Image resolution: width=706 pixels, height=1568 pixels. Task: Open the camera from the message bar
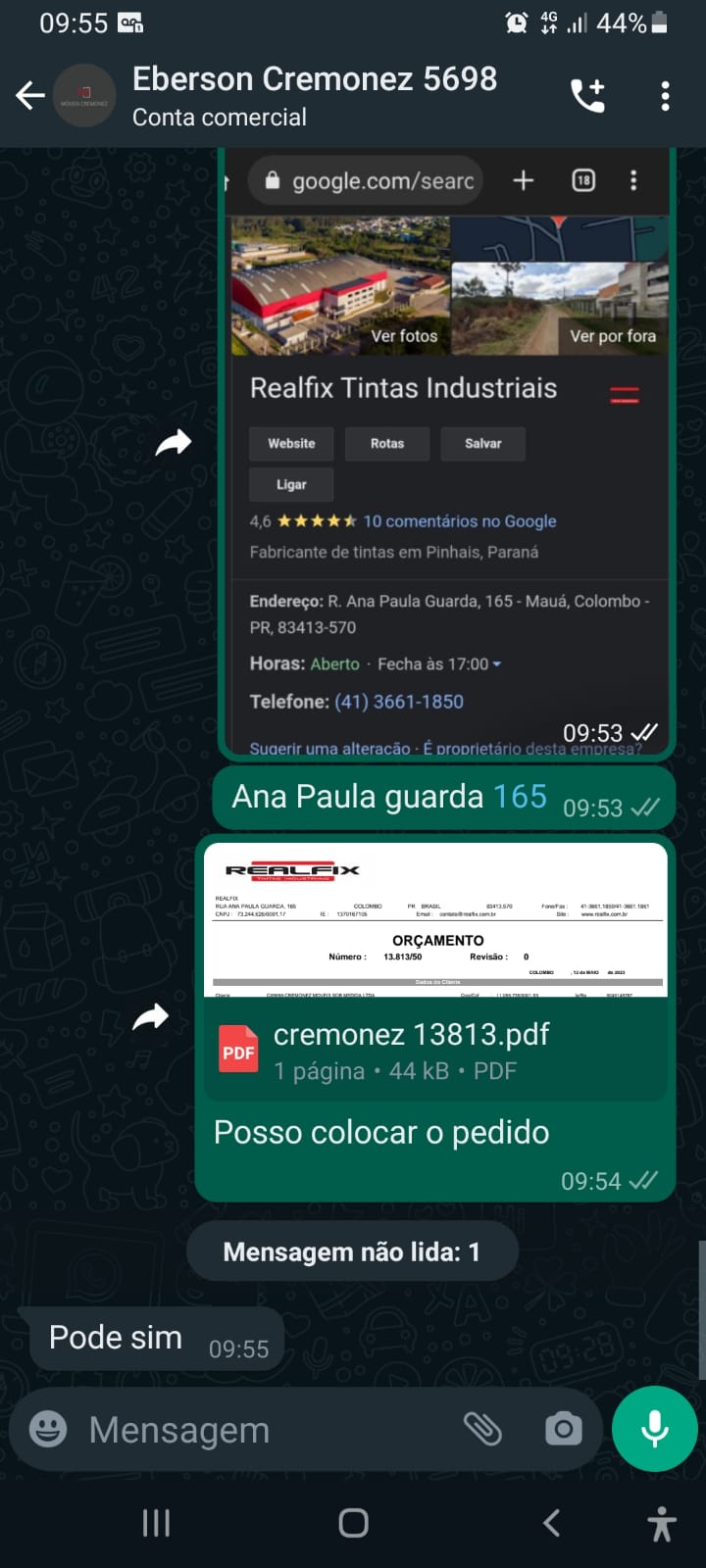point(563,1430)
